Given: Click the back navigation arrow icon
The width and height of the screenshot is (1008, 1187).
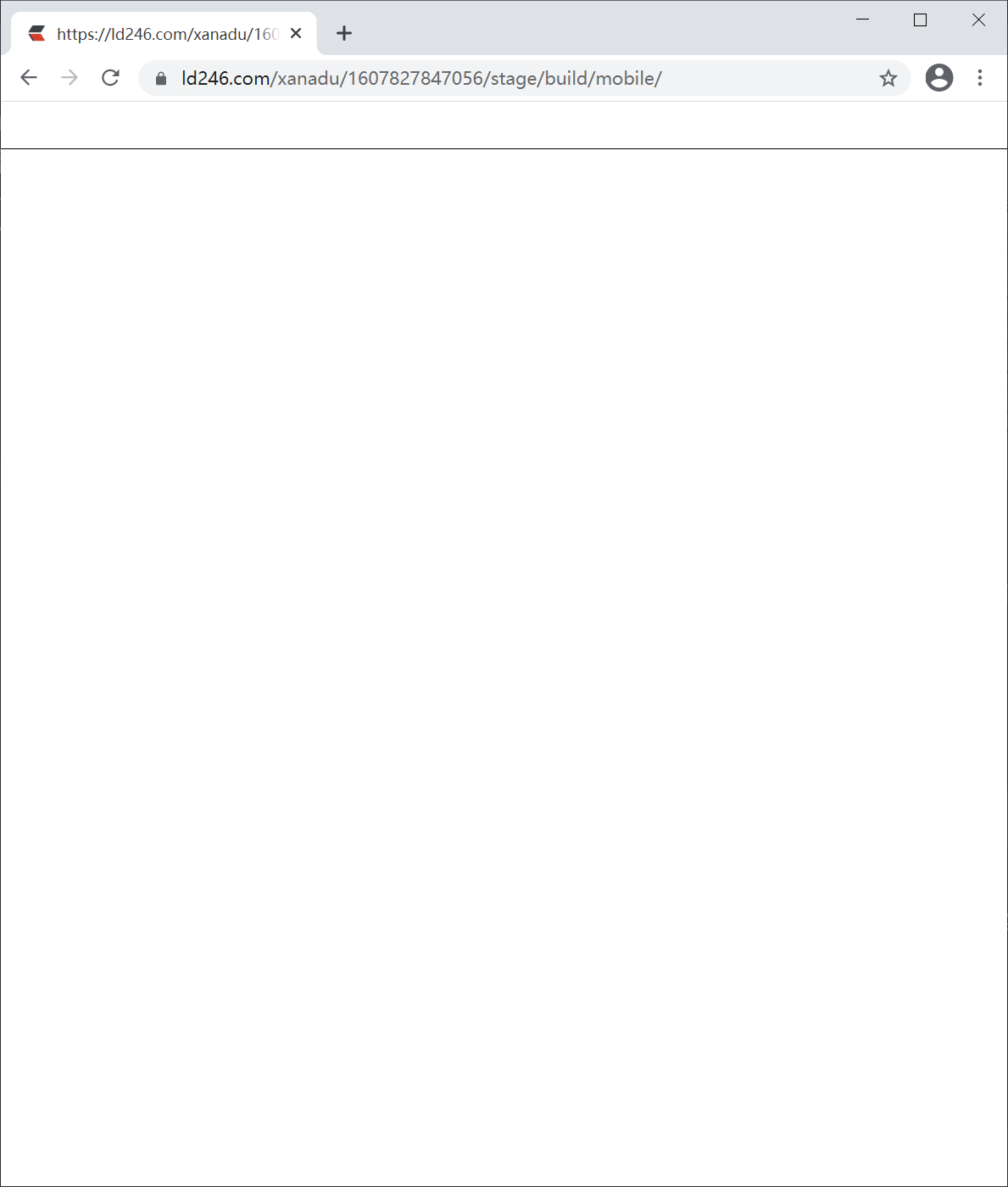Looking at the screenshot, I should tap(29, 77).
